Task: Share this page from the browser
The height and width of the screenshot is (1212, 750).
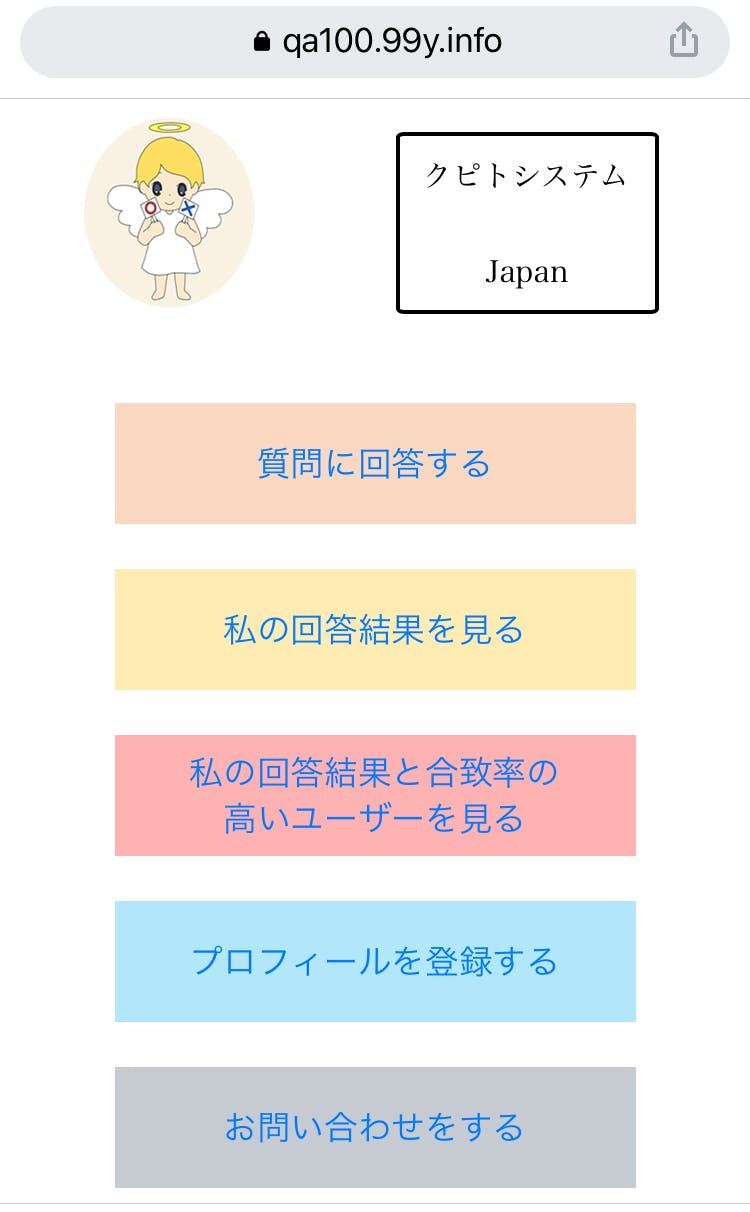Action: 683,41
